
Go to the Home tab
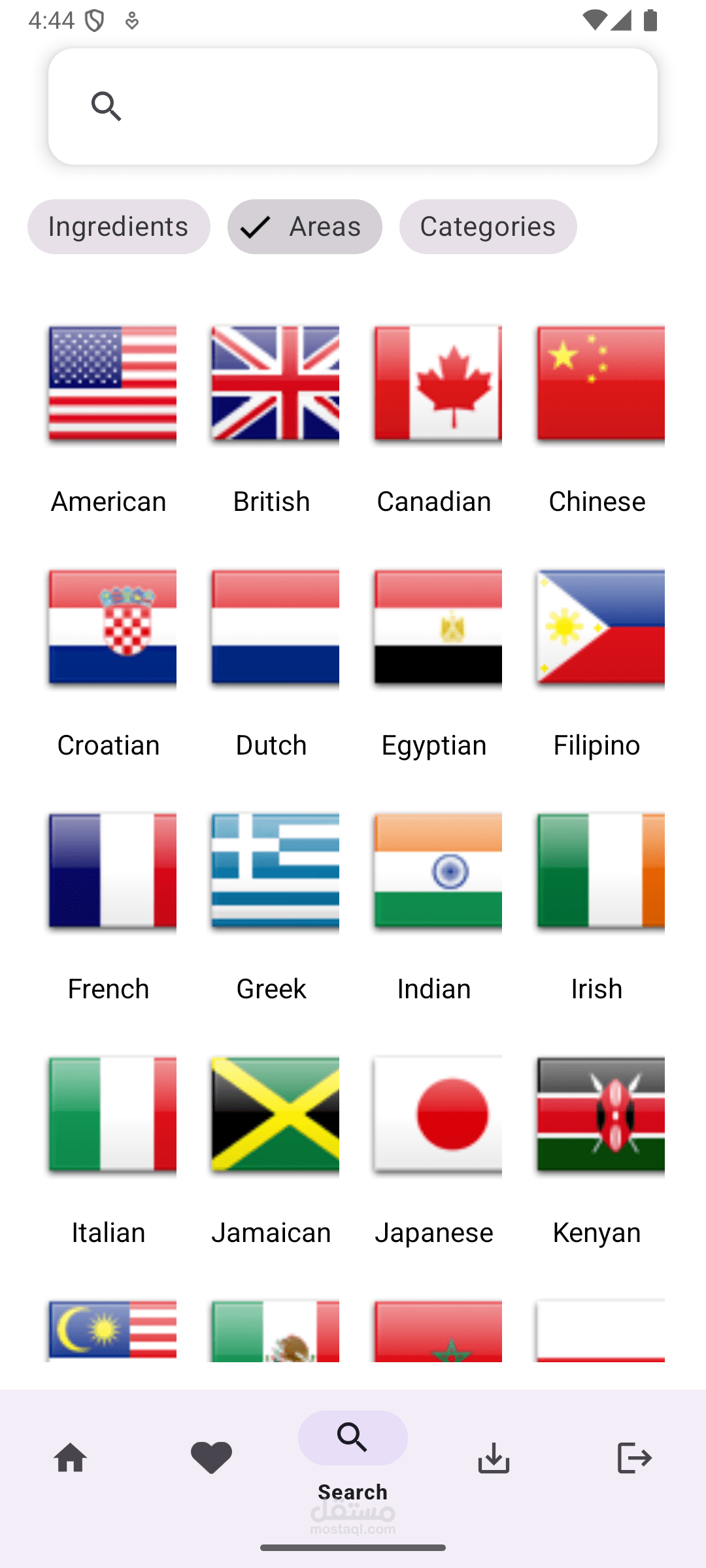tap(71, 1458)
